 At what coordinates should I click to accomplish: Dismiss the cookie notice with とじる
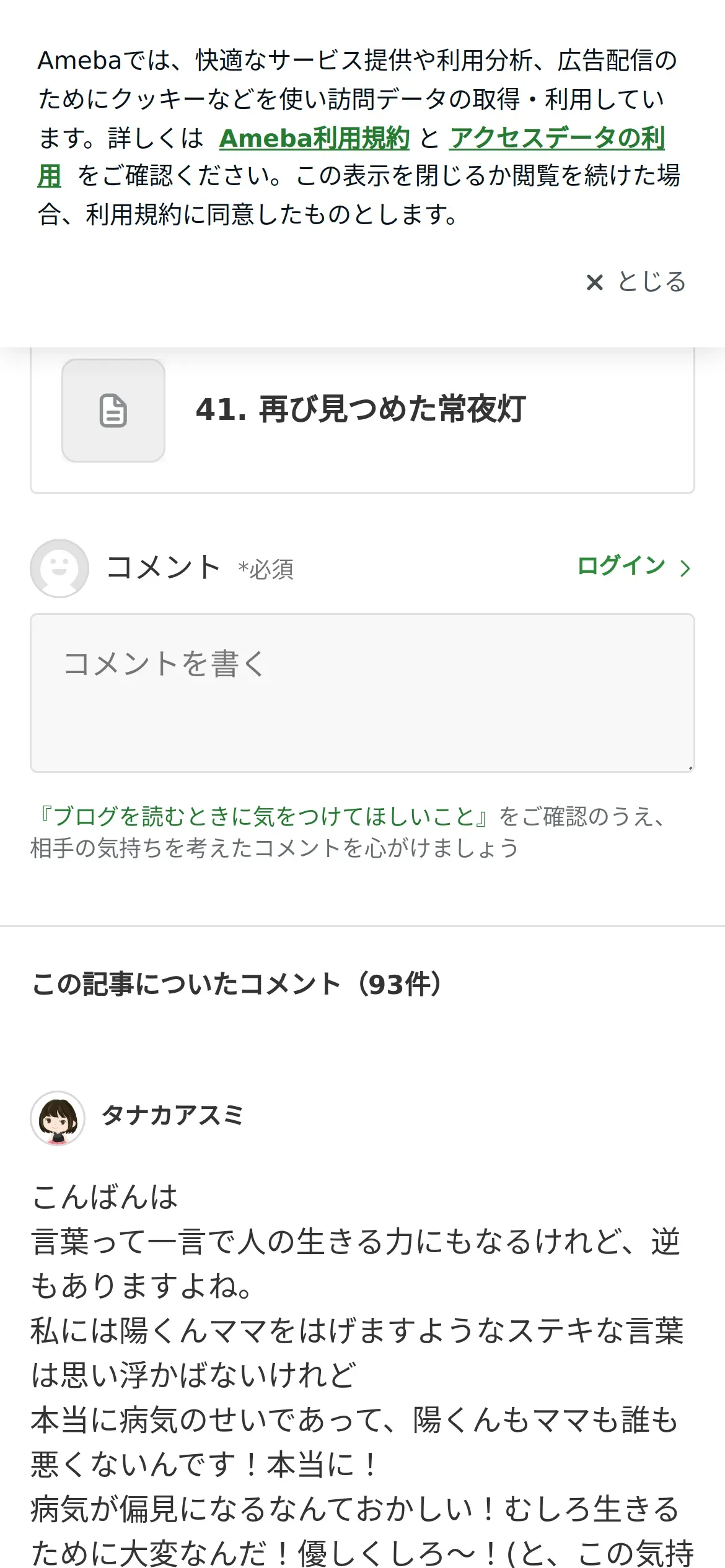636,282
